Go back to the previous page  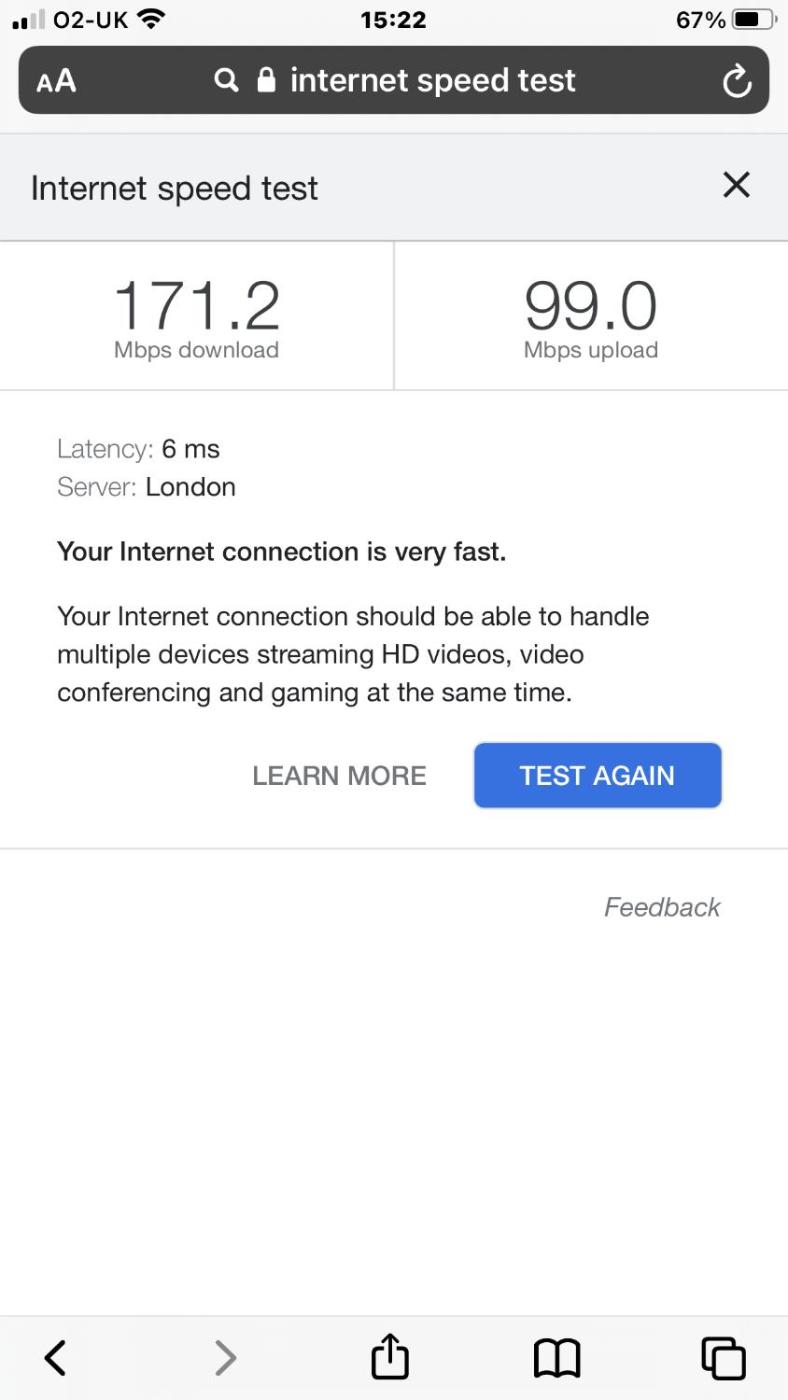pos(56,1357)
